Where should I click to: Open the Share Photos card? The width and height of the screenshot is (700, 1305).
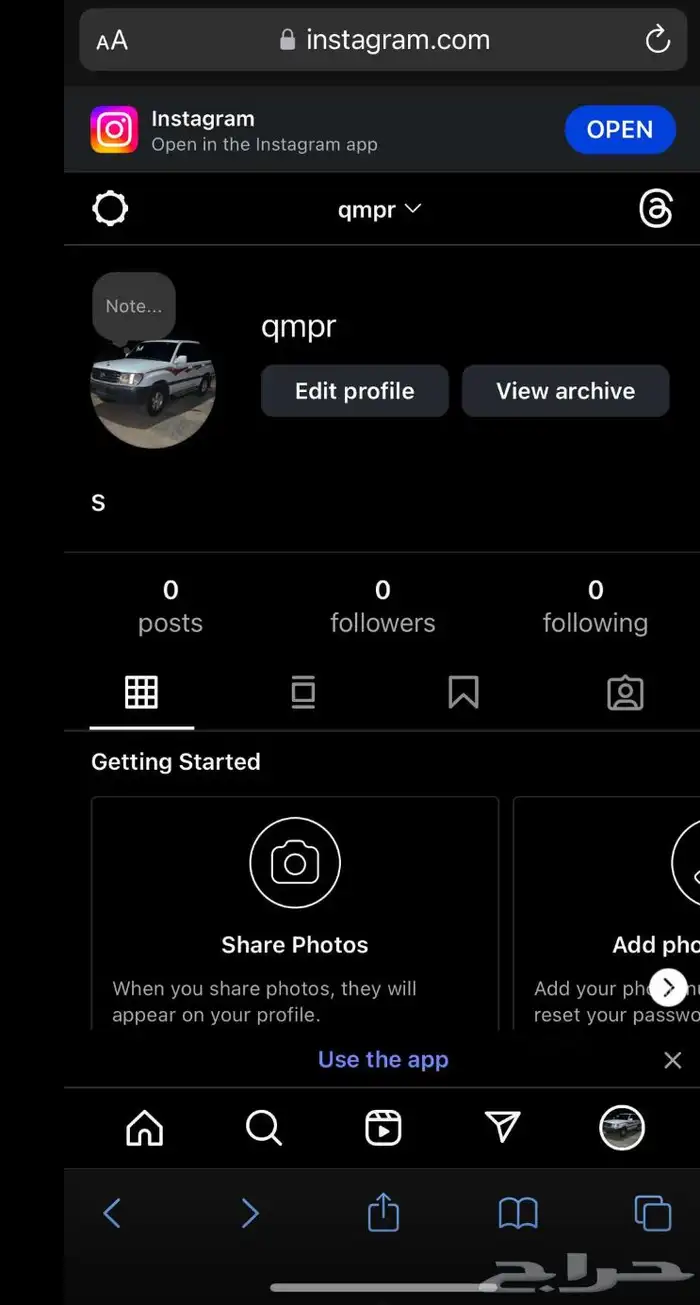coord(294,910)
